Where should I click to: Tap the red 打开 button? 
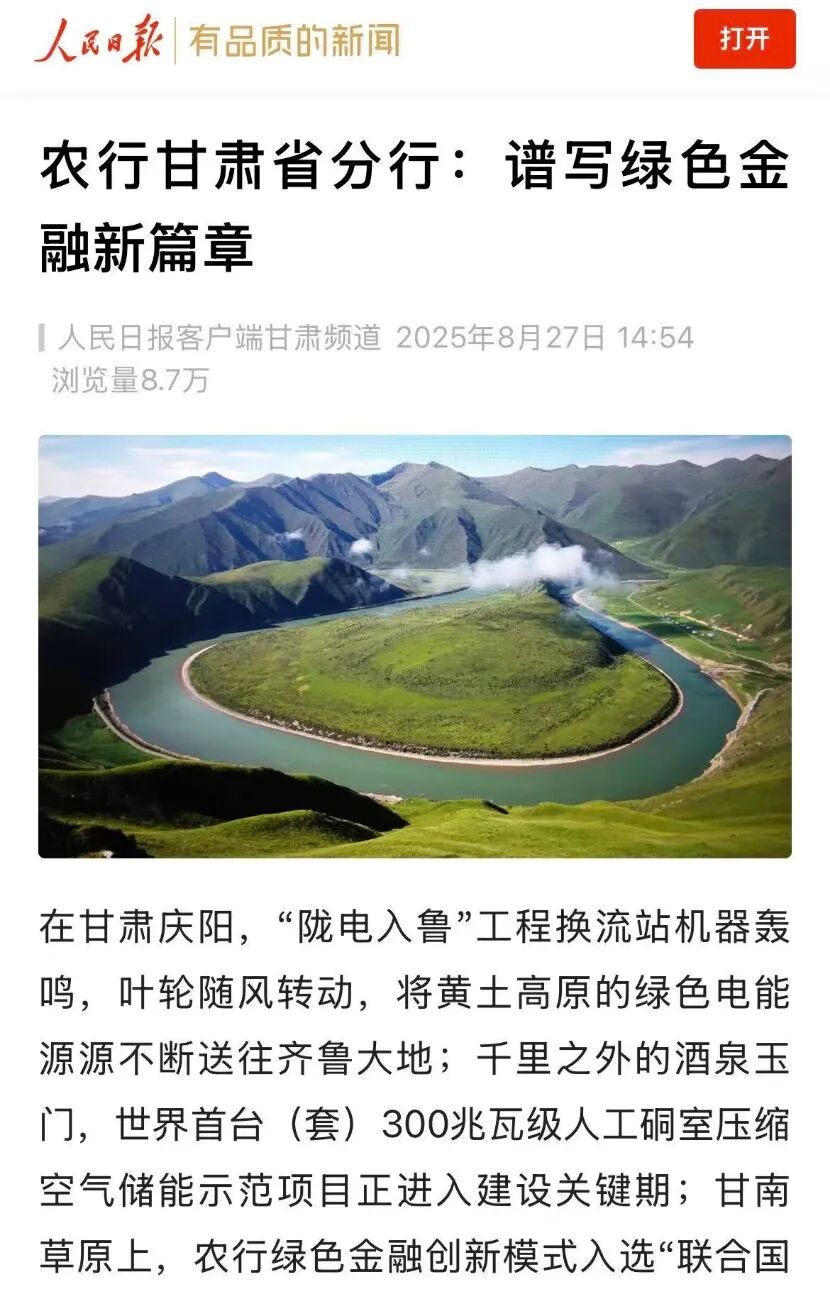tap(744, 39)
